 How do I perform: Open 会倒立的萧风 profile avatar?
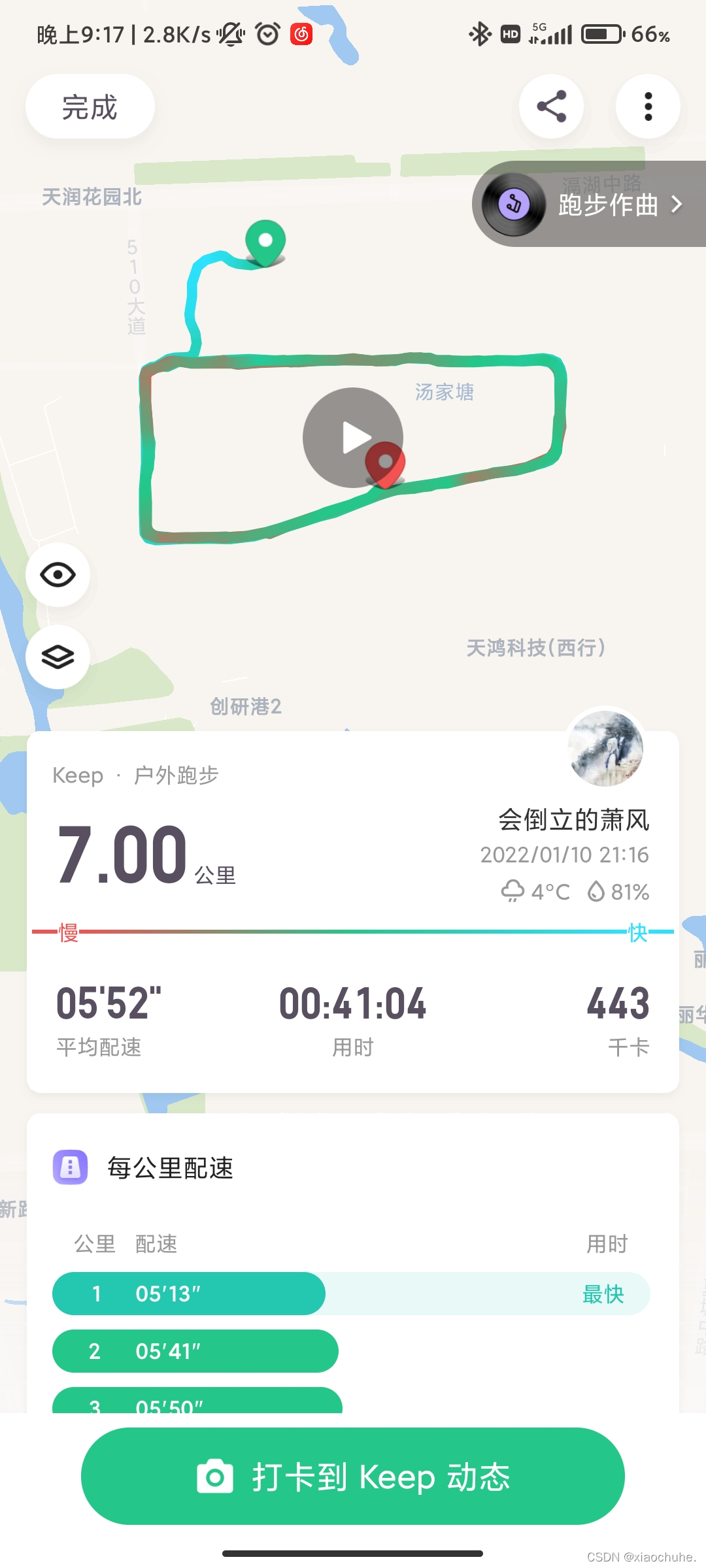click(605, 748)
